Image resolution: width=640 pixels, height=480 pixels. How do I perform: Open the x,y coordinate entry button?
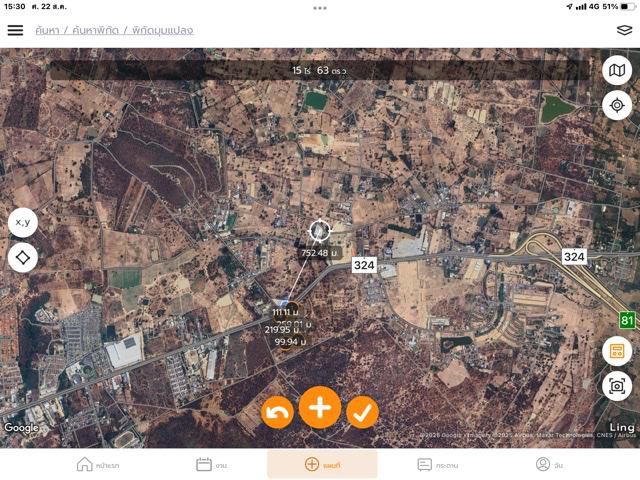click(23, 222)
